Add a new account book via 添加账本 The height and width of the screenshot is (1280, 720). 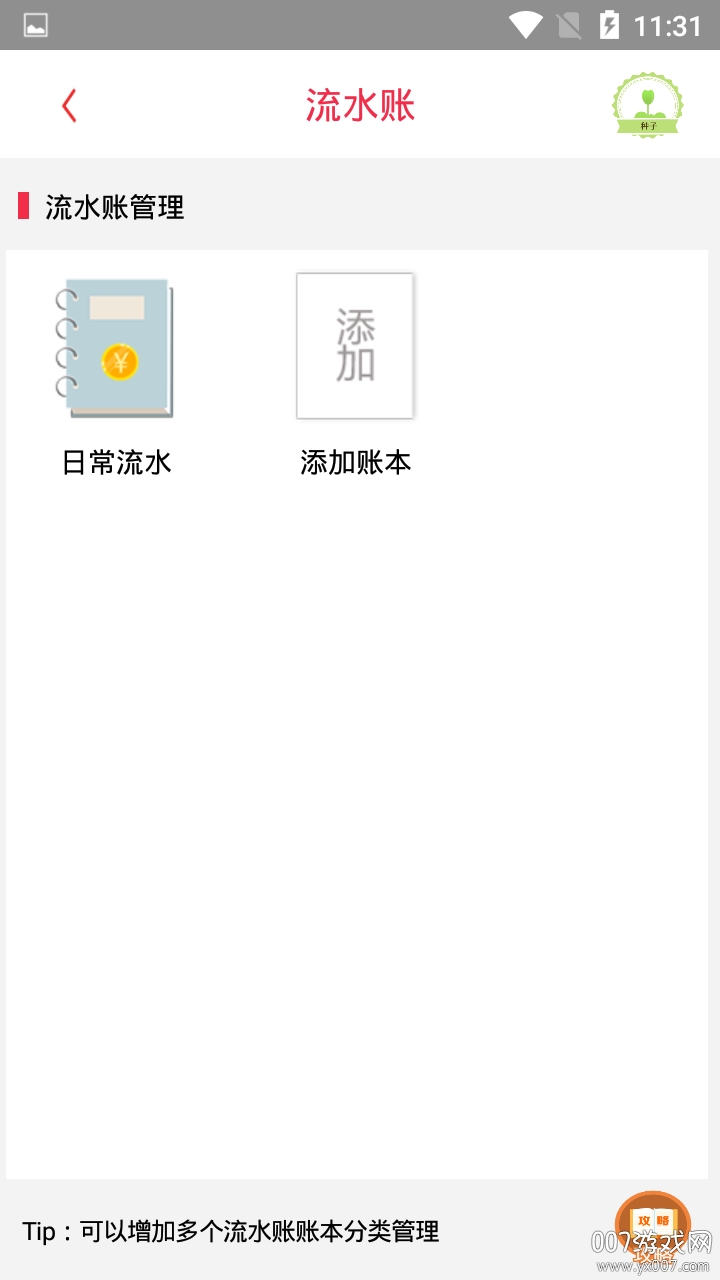pyautogui.click(x=355, y=347)
